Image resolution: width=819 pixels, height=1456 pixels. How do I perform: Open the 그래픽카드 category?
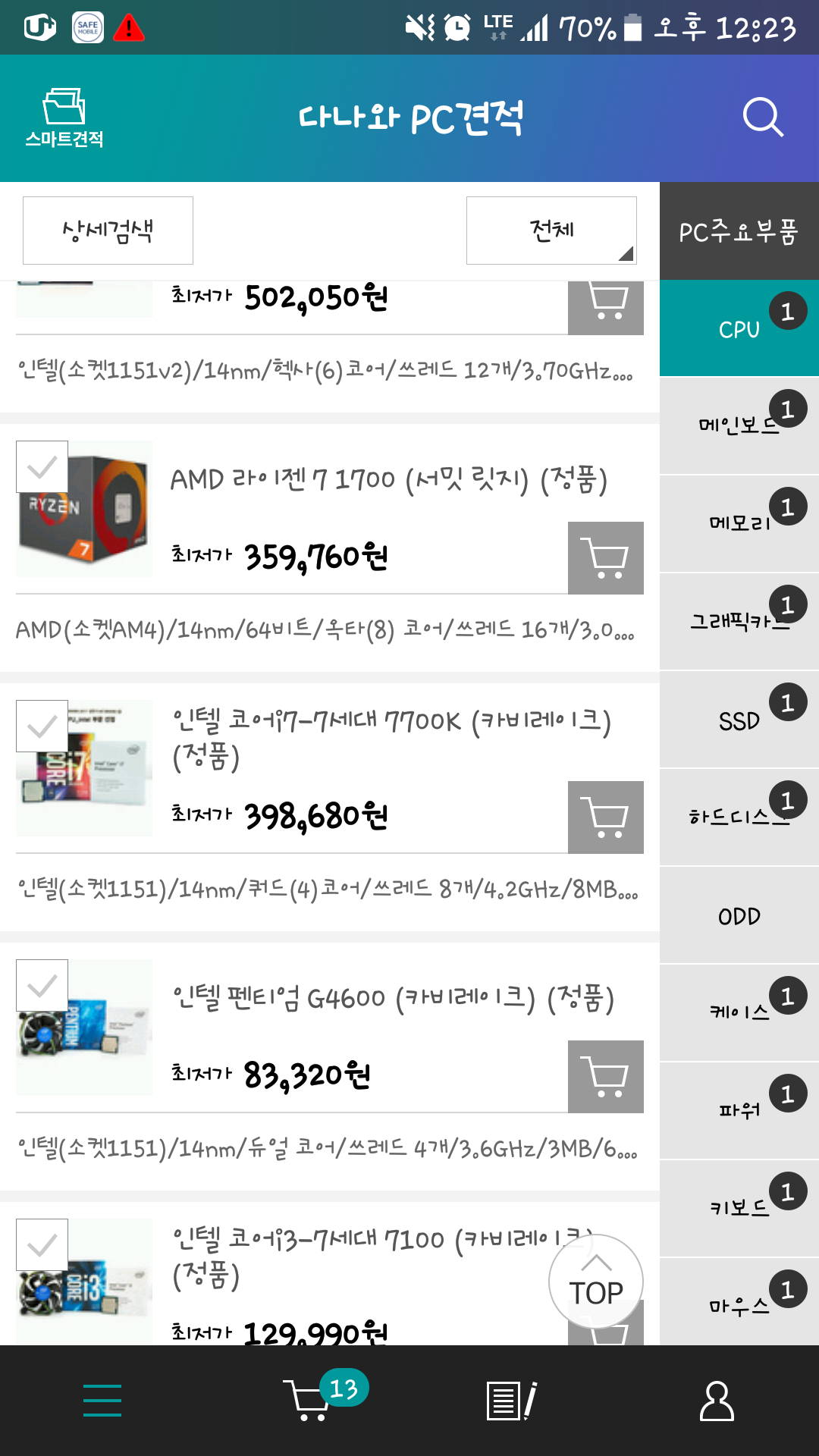(739, 621)
